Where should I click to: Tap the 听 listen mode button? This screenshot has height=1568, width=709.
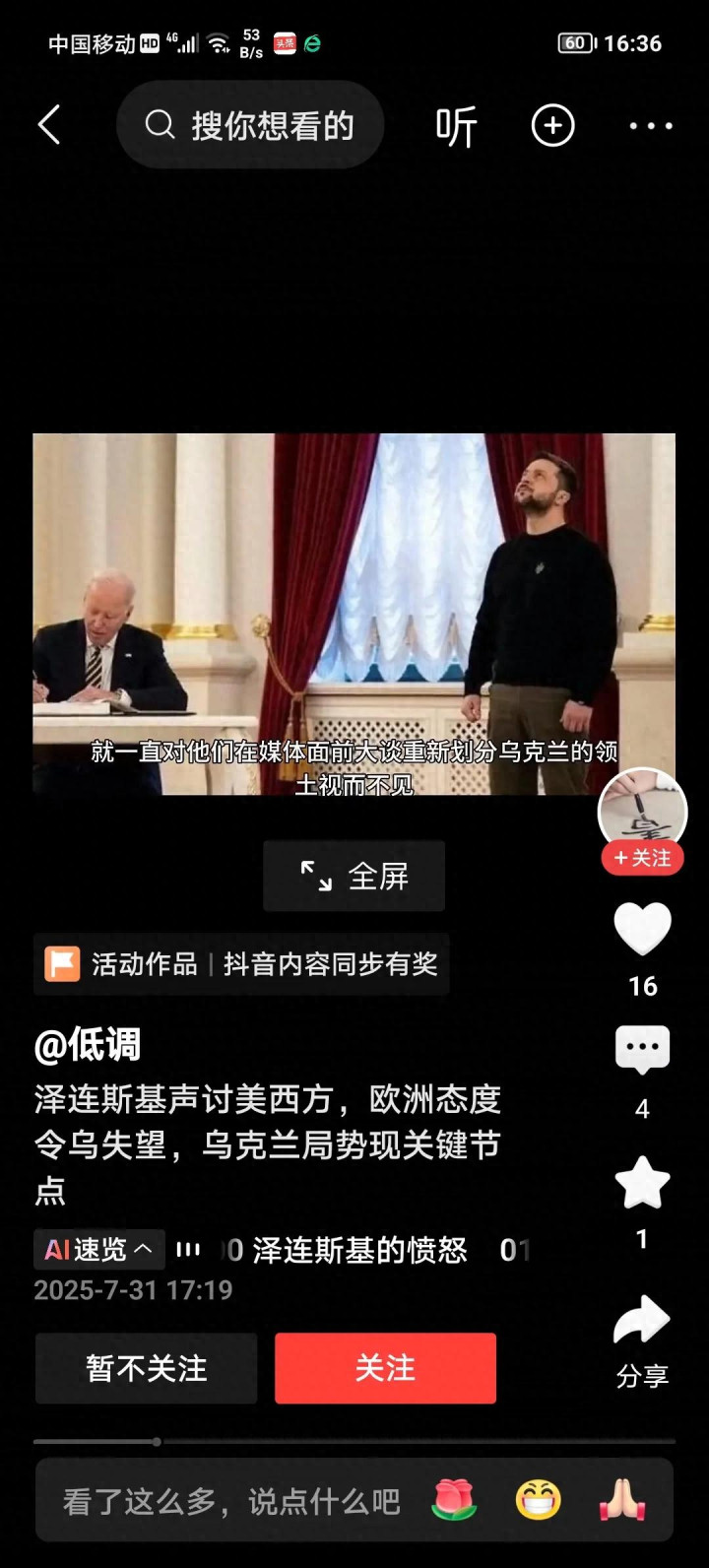(456, 126)
